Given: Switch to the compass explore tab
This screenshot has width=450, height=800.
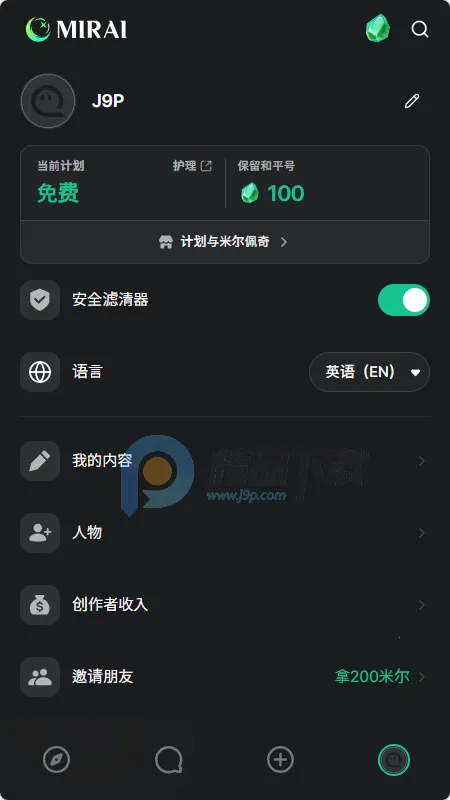Looking at the screenshot, I should (57, 760).
